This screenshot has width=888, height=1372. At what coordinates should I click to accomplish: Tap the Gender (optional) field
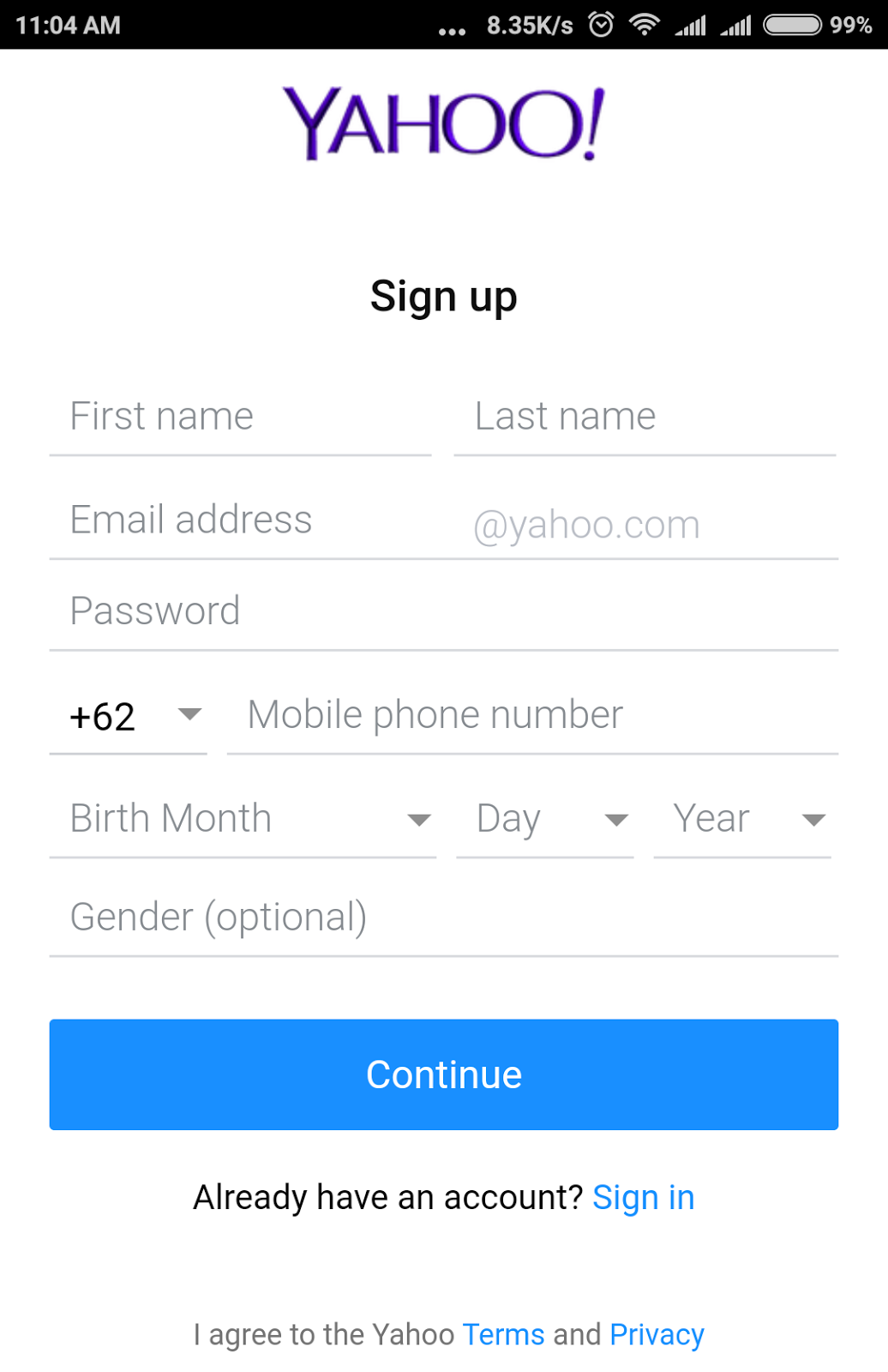coord(443,918)
